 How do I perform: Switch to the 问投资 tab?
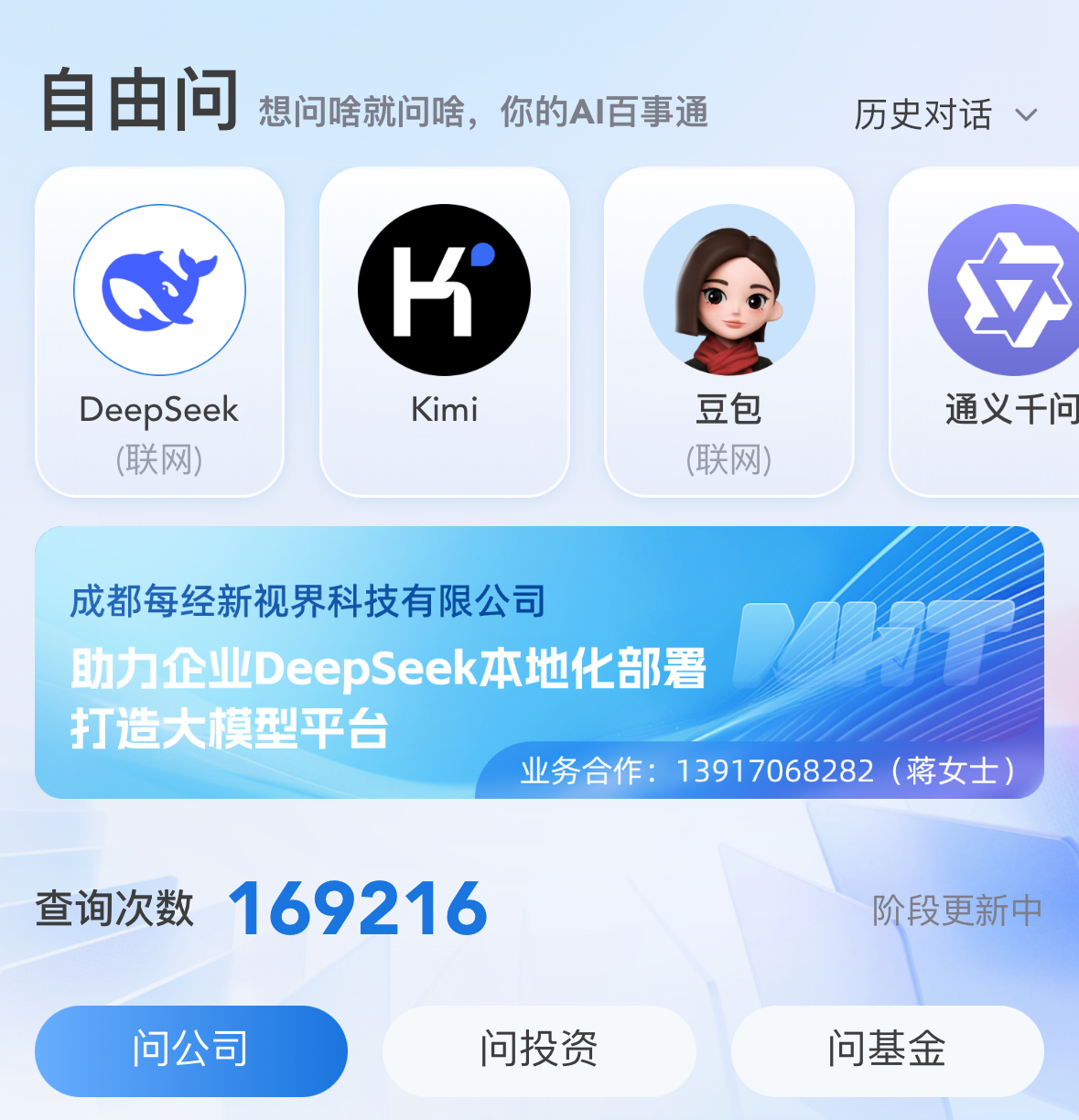click(539, 1050)
